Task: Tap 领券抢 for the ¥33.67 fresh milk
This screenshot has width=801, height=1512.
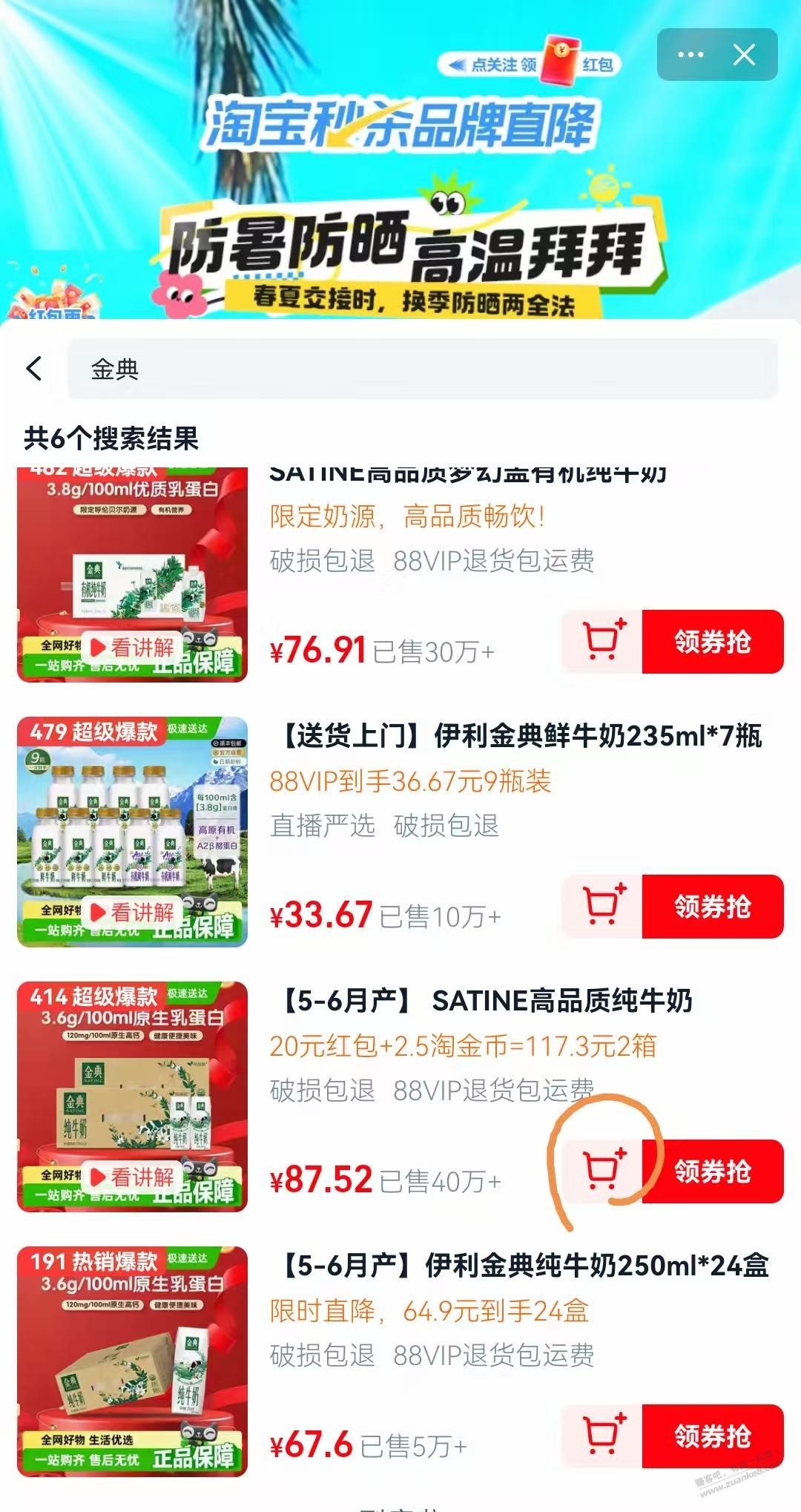Action: point(712,907)
